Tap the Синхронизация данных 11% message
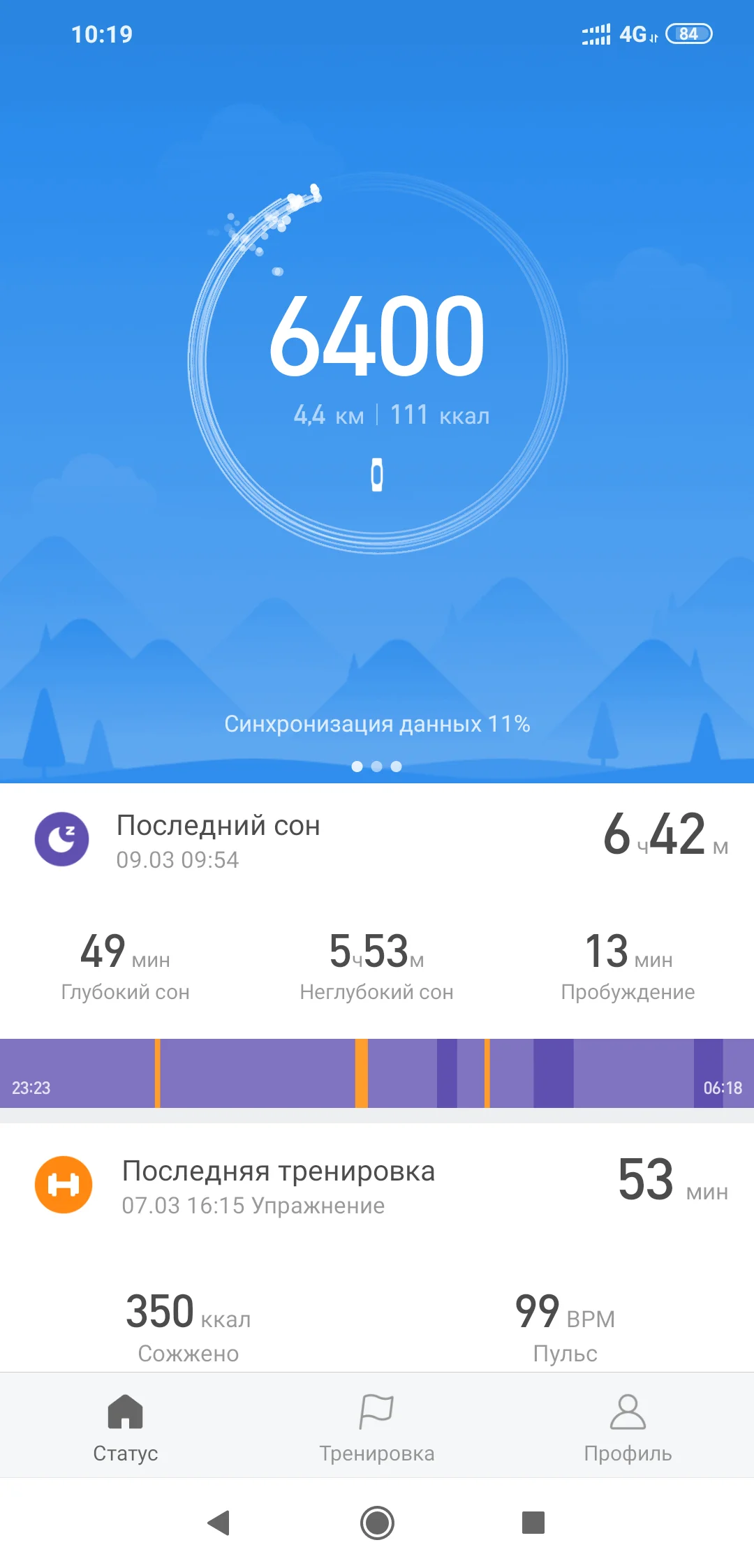This screenshot has width=754, height=1568. (x=377, y=725)
